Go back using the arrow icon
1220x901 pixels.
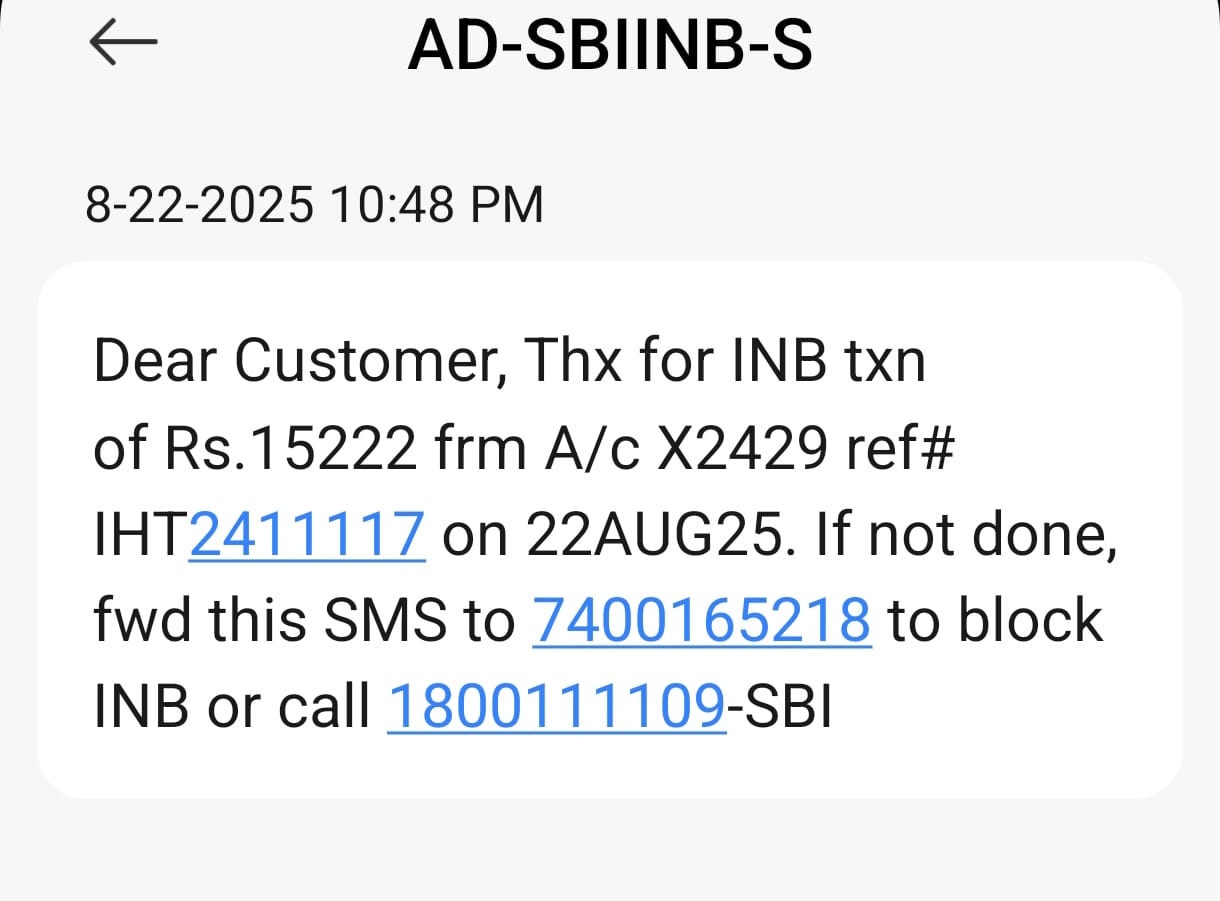pos(123,43)
